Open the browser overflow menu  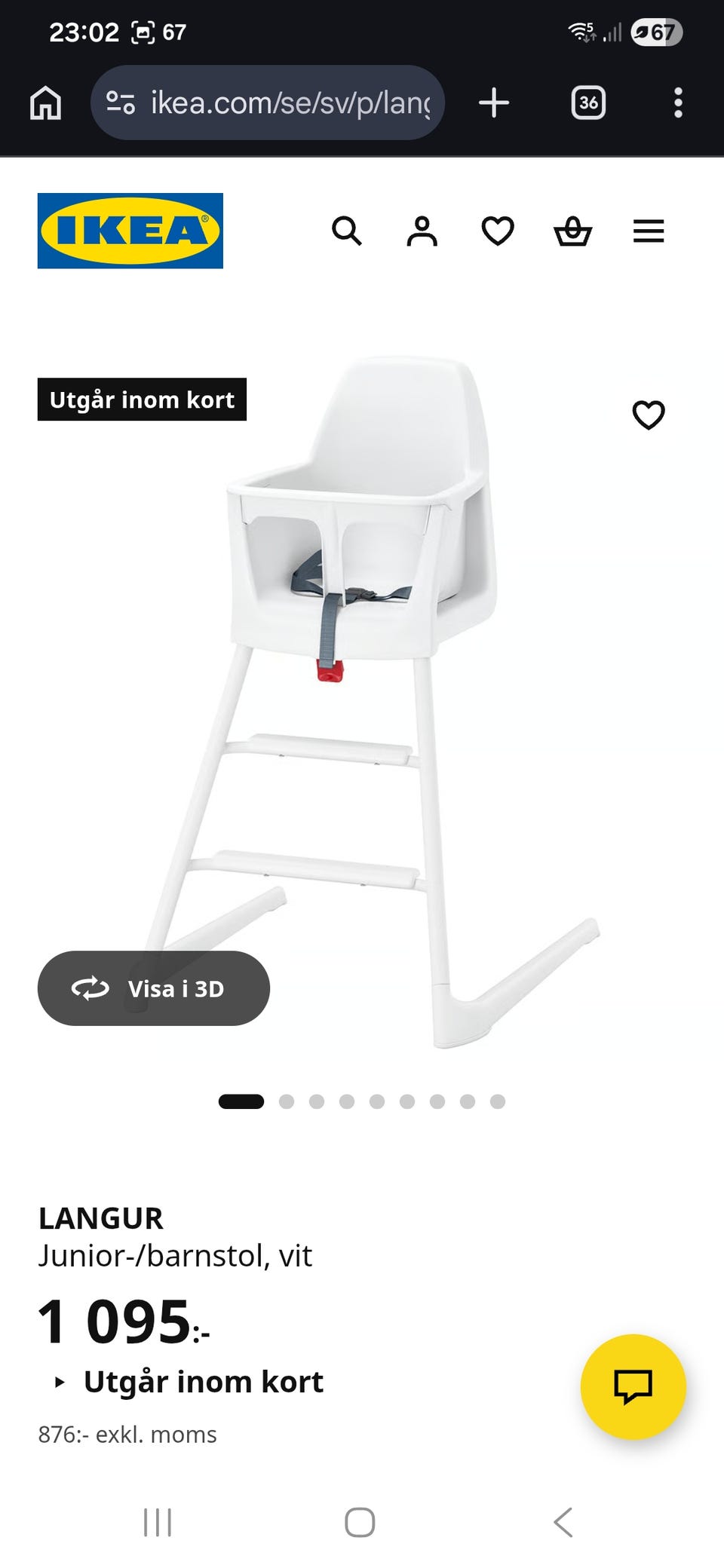tap(678, 103)
